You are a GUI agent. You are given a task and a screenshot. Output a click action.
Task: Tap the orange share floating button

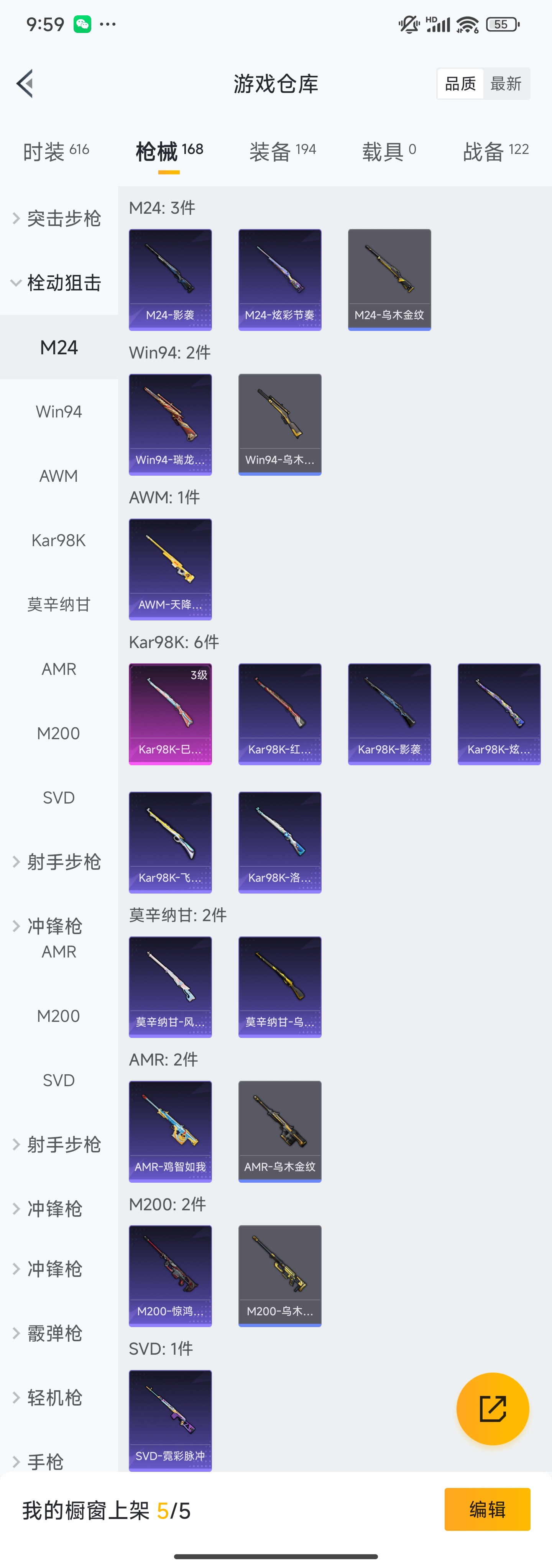pyautogui.click(x=492, y=1409)
